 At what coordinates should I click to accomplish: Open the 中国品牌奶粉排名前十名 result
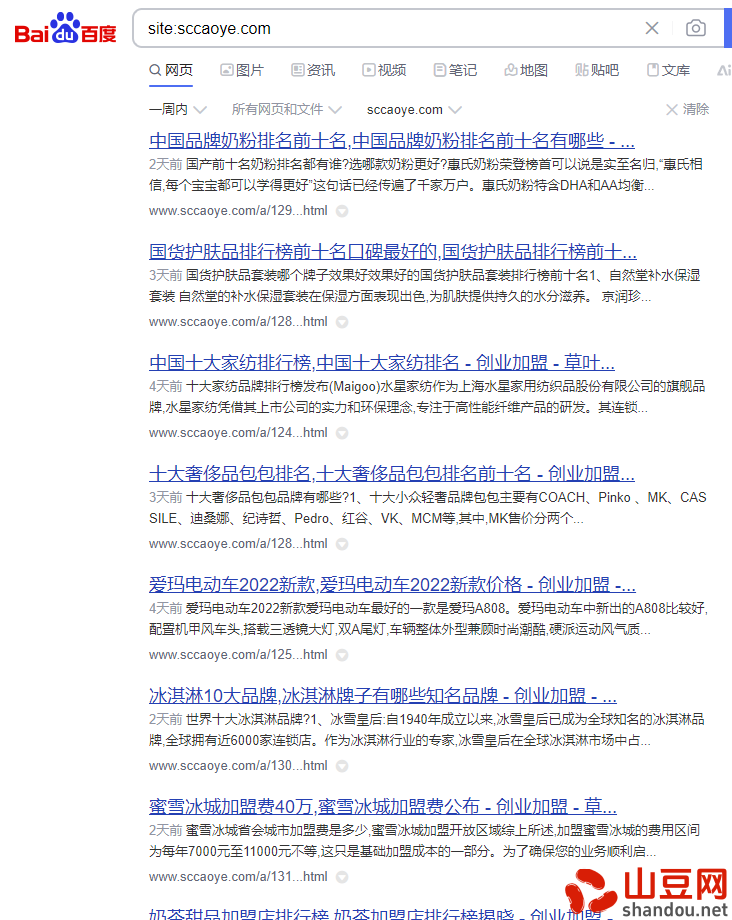[391, 140]
